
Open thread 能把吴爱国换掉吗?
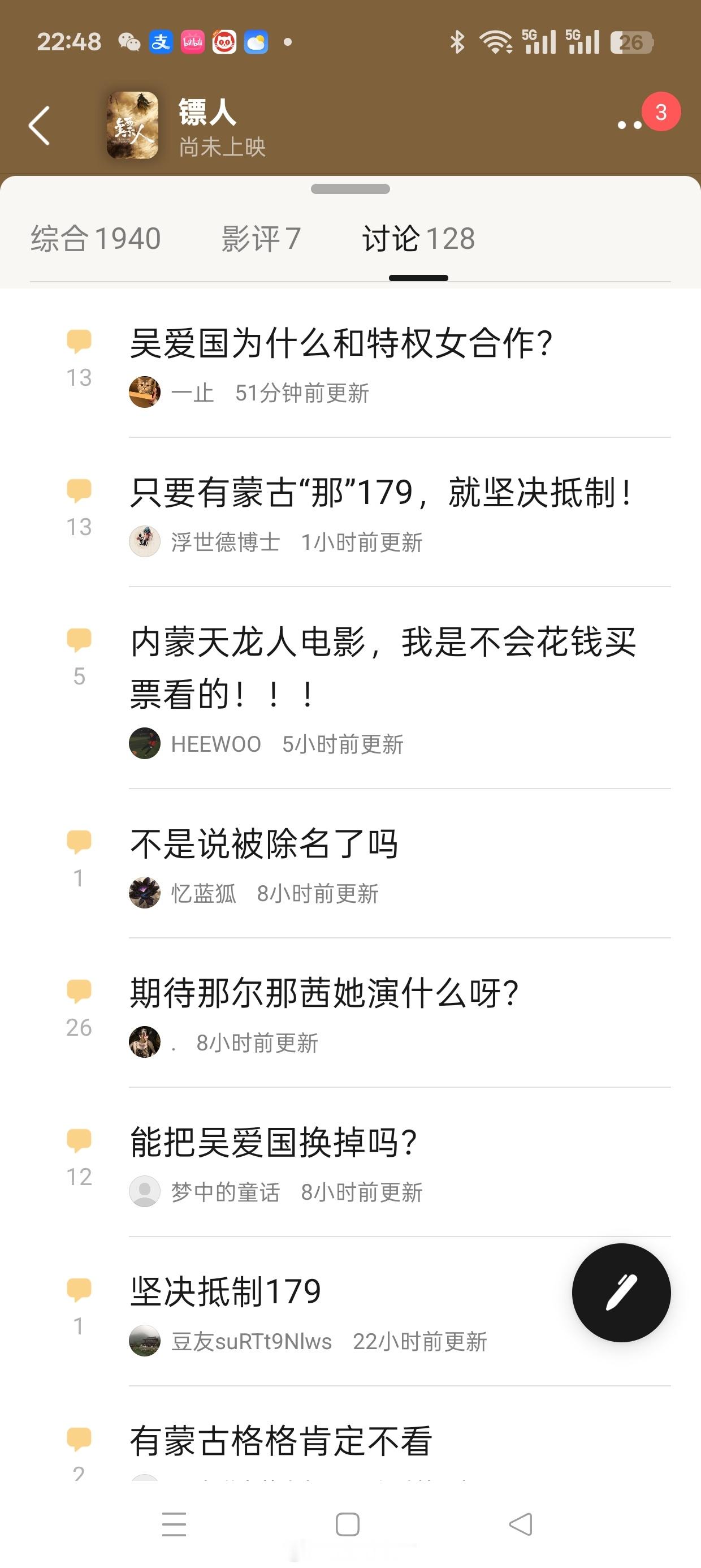[274, 1142]
